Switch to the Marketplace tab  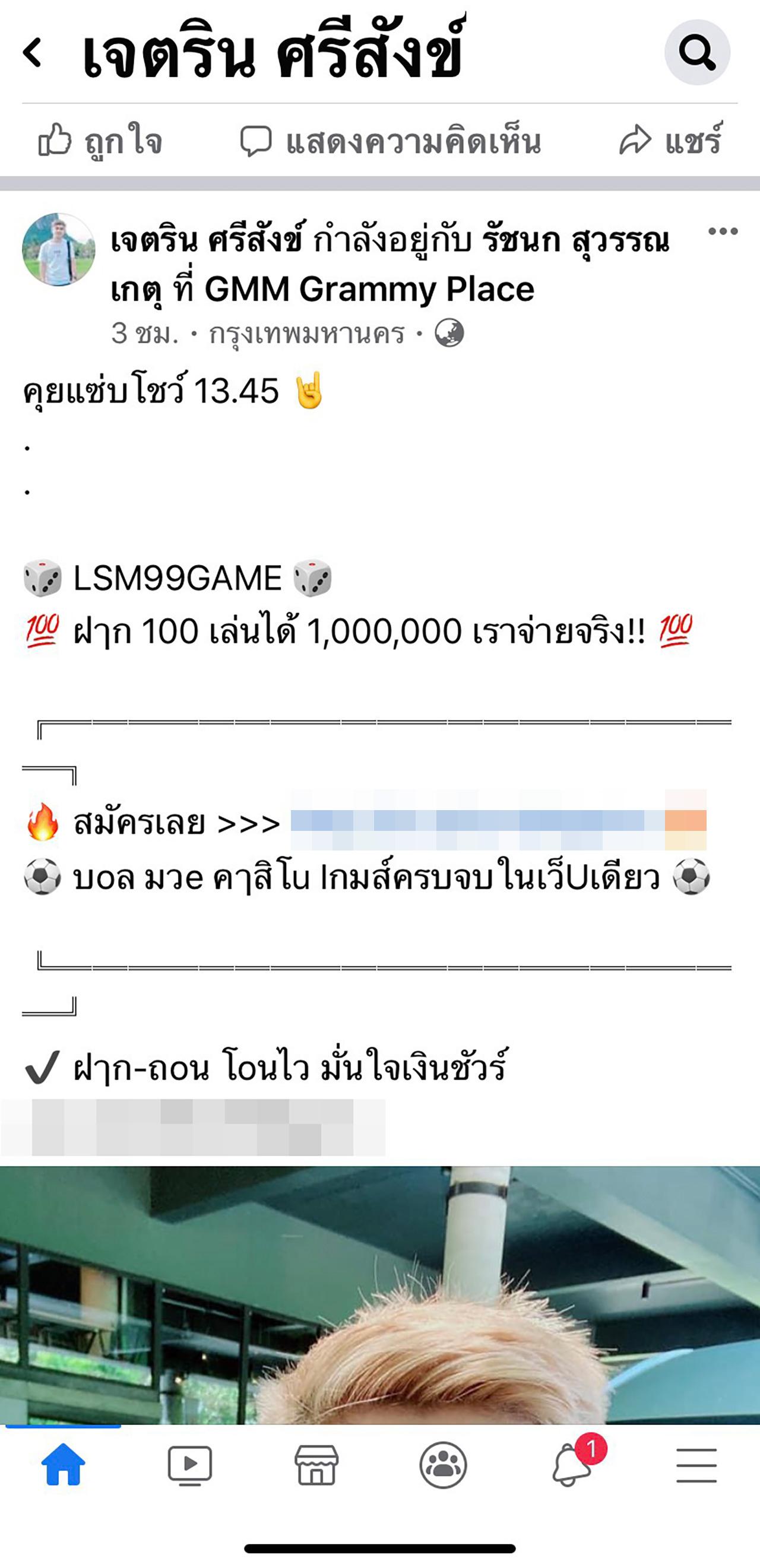[x=316, y=1465]
